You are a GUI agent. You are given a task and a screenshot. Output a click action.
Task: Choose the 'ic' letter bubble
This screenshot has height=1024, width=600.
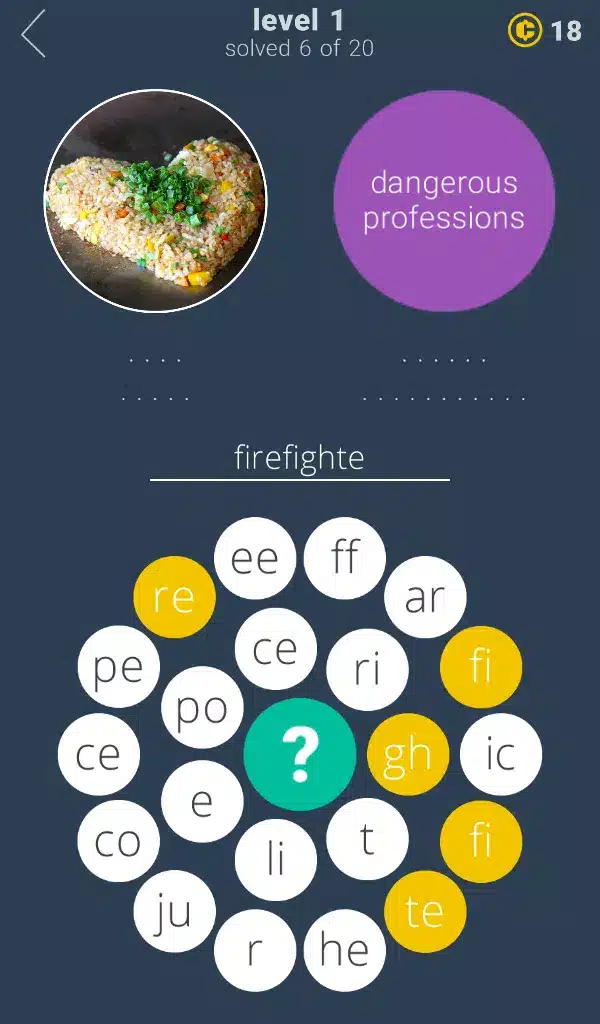coord(500,755)
